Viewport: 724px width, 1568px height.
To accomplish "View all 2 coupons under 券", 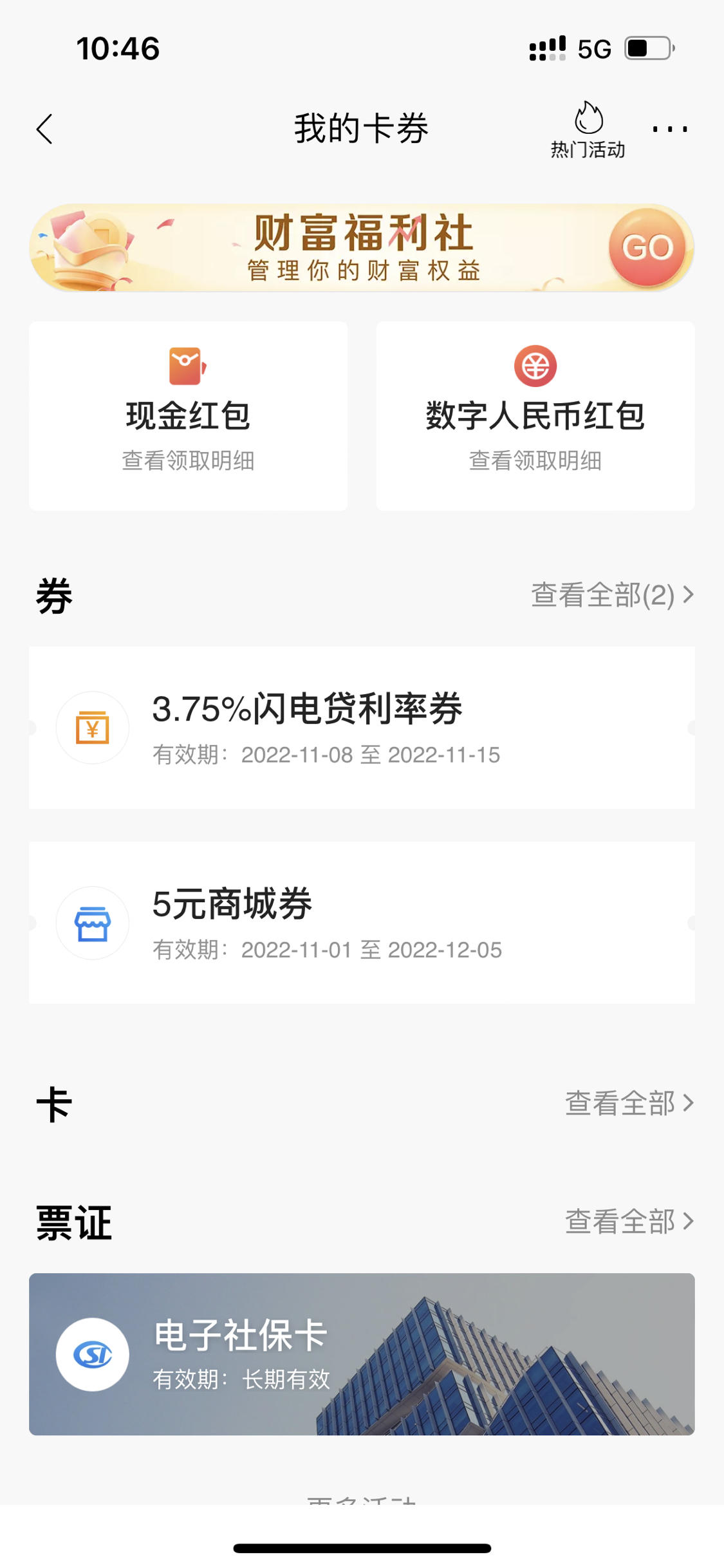I will tap(612, 595).
